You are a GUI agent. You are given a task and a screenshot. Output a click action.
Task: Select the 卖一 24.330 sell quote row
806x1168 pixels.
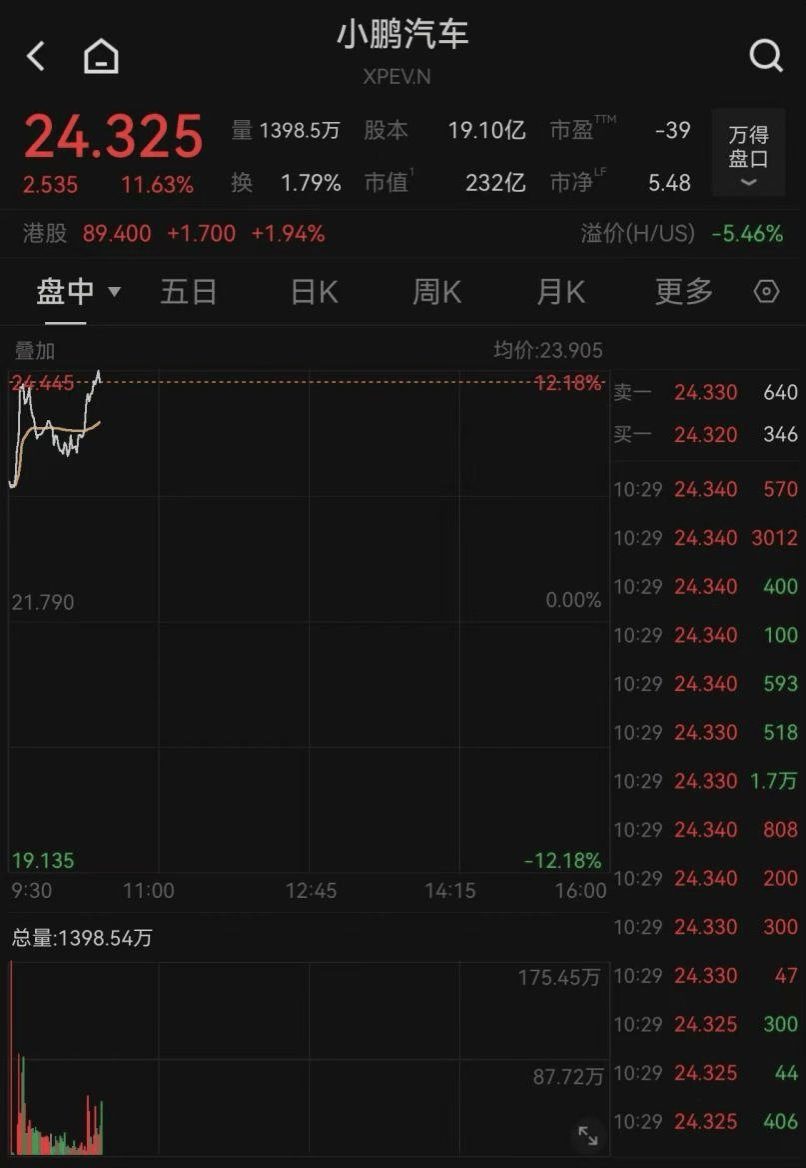(706, 392)
